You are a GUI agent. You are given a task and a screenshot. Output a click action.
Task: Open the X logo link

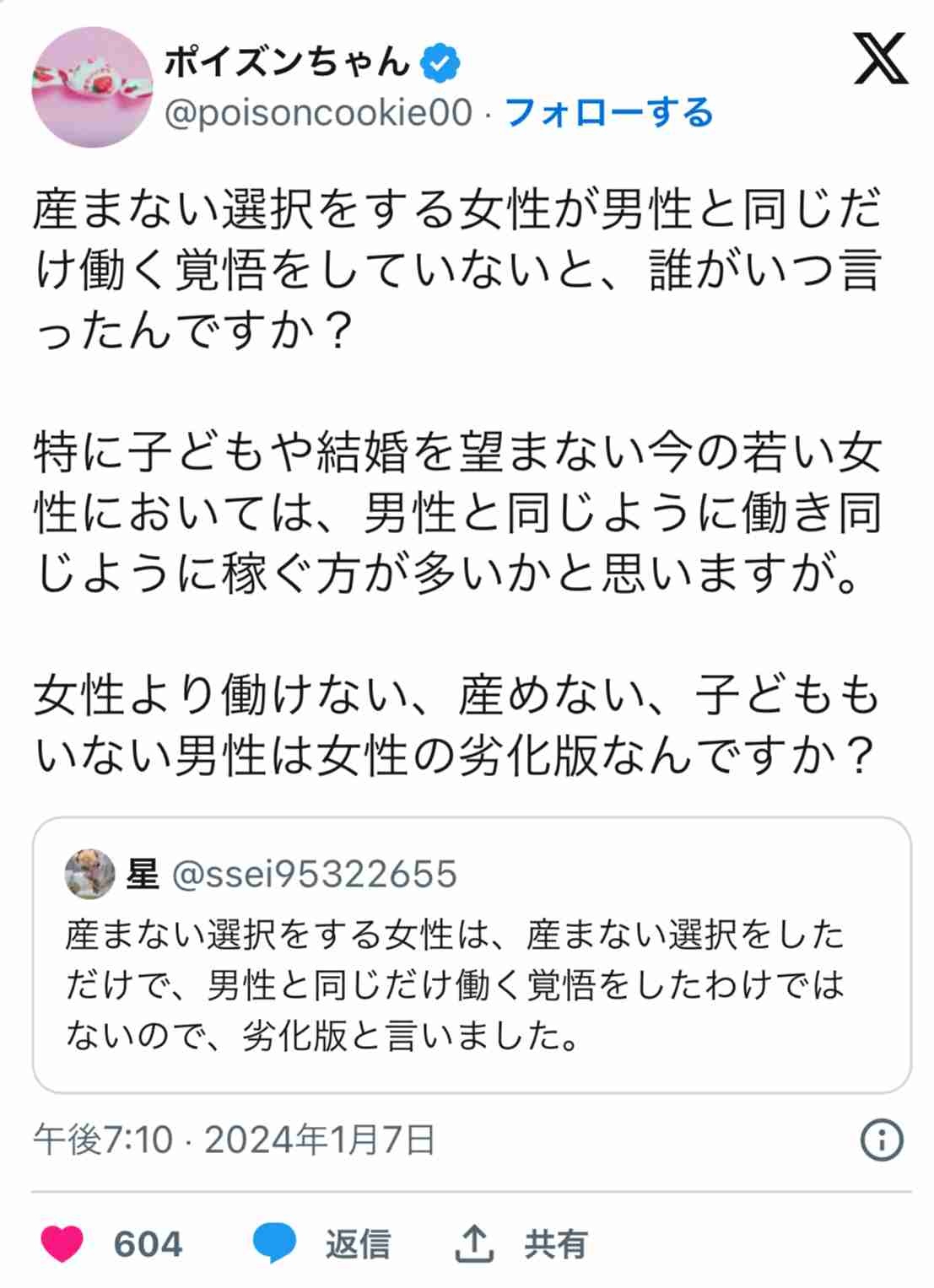[x=880, y=59]
